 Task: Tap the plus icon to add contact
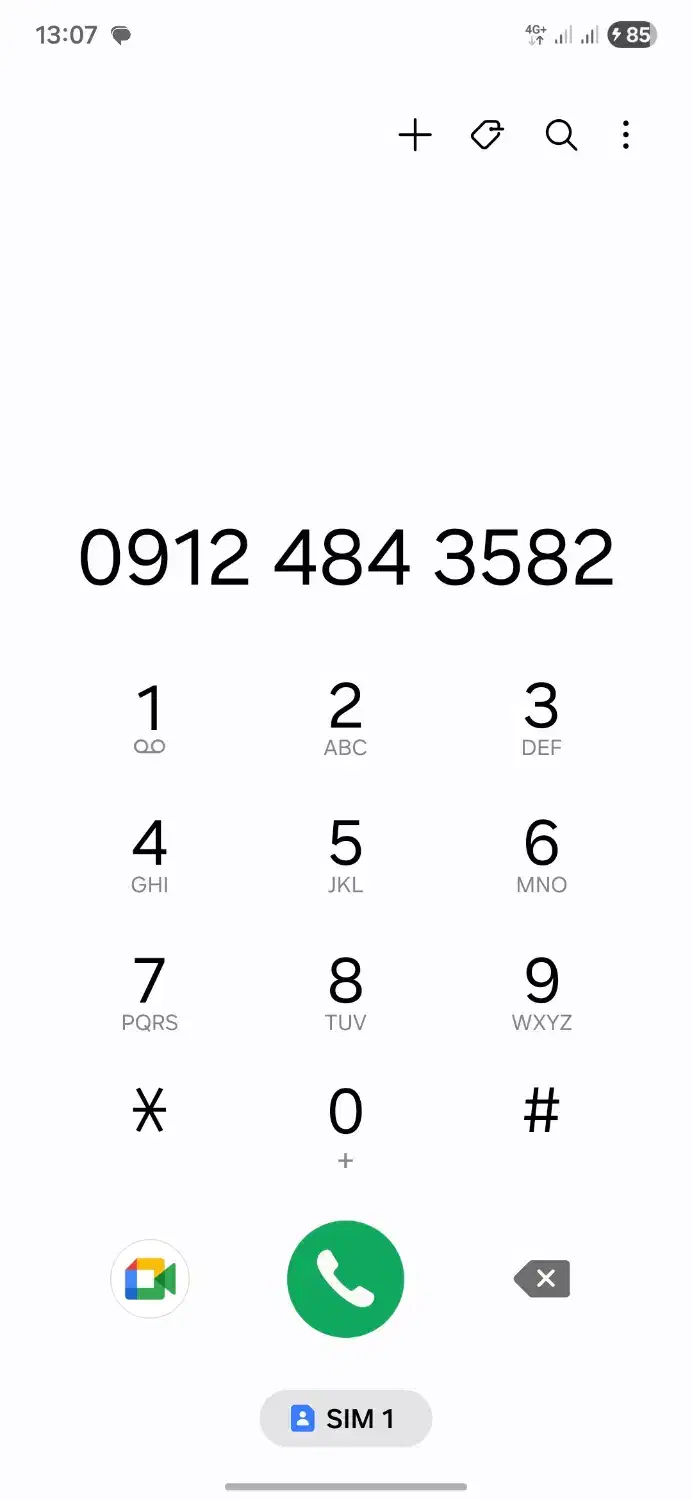pos(415,135)
